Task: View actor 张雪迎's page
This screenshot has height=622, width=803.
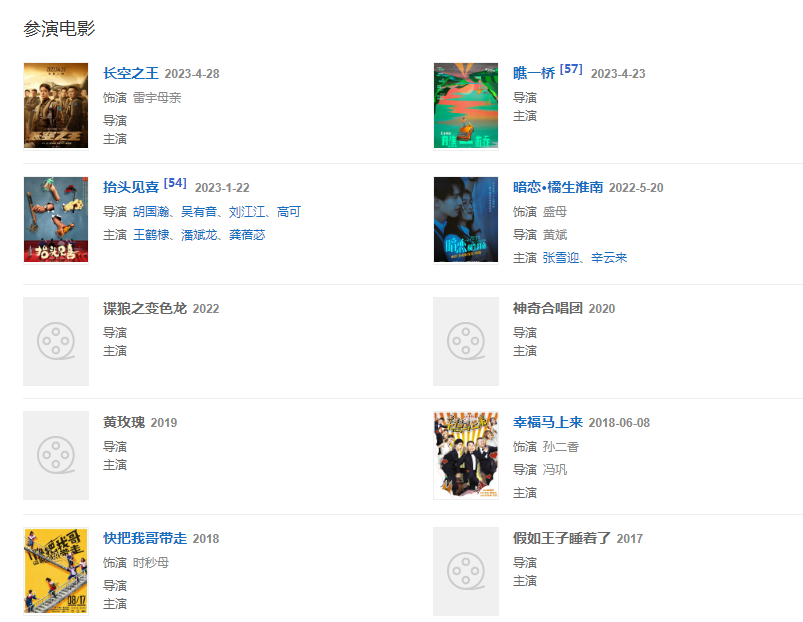Action: pyautogui.click(x=561, y=258)
